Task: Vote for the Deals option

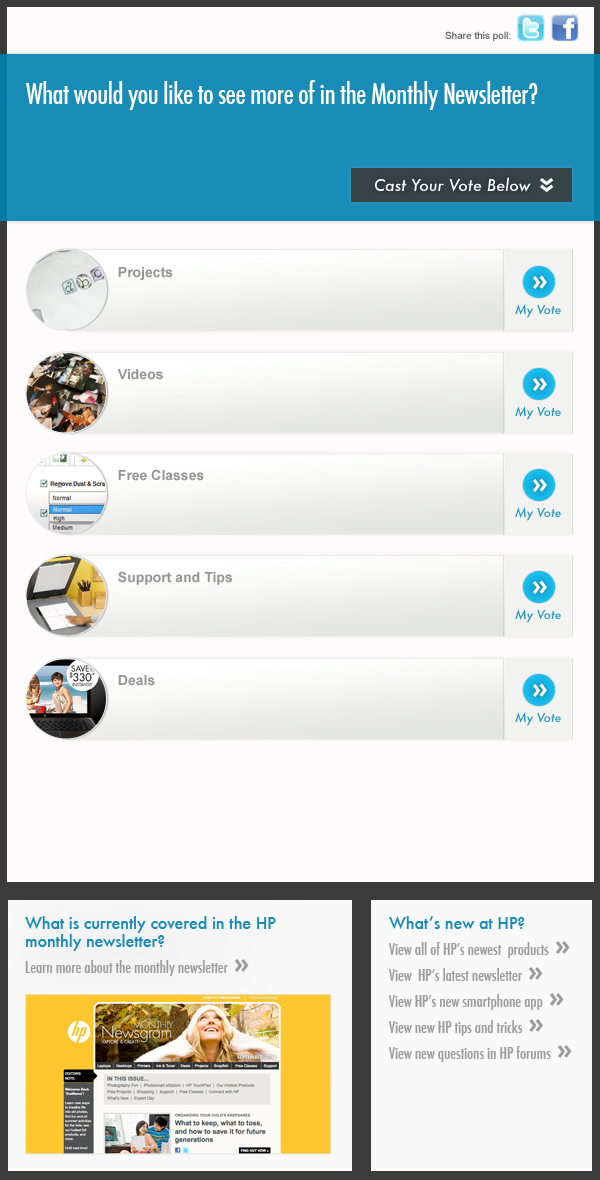Action: [x=538, y=699]
